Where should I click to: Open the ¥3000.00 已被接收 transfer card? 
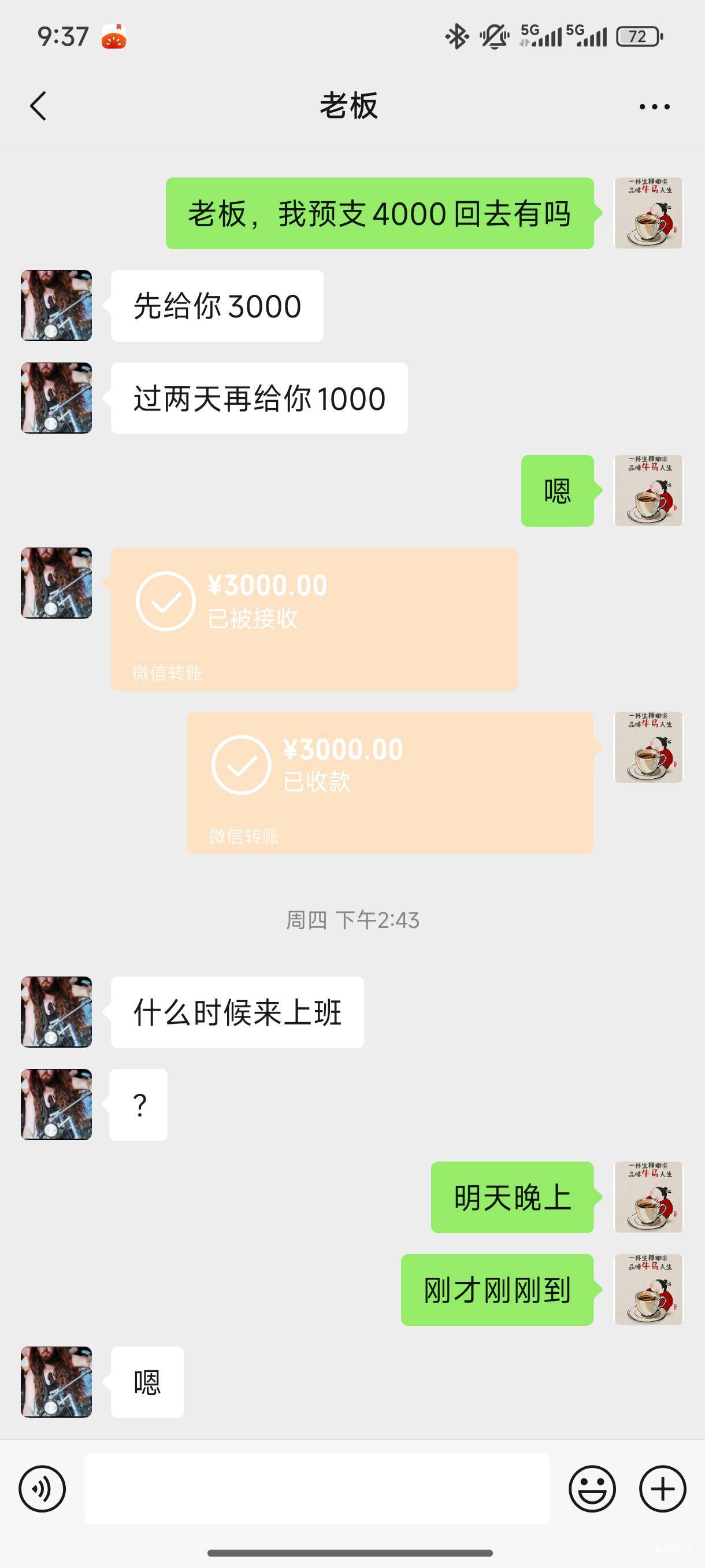pos(314,619)
